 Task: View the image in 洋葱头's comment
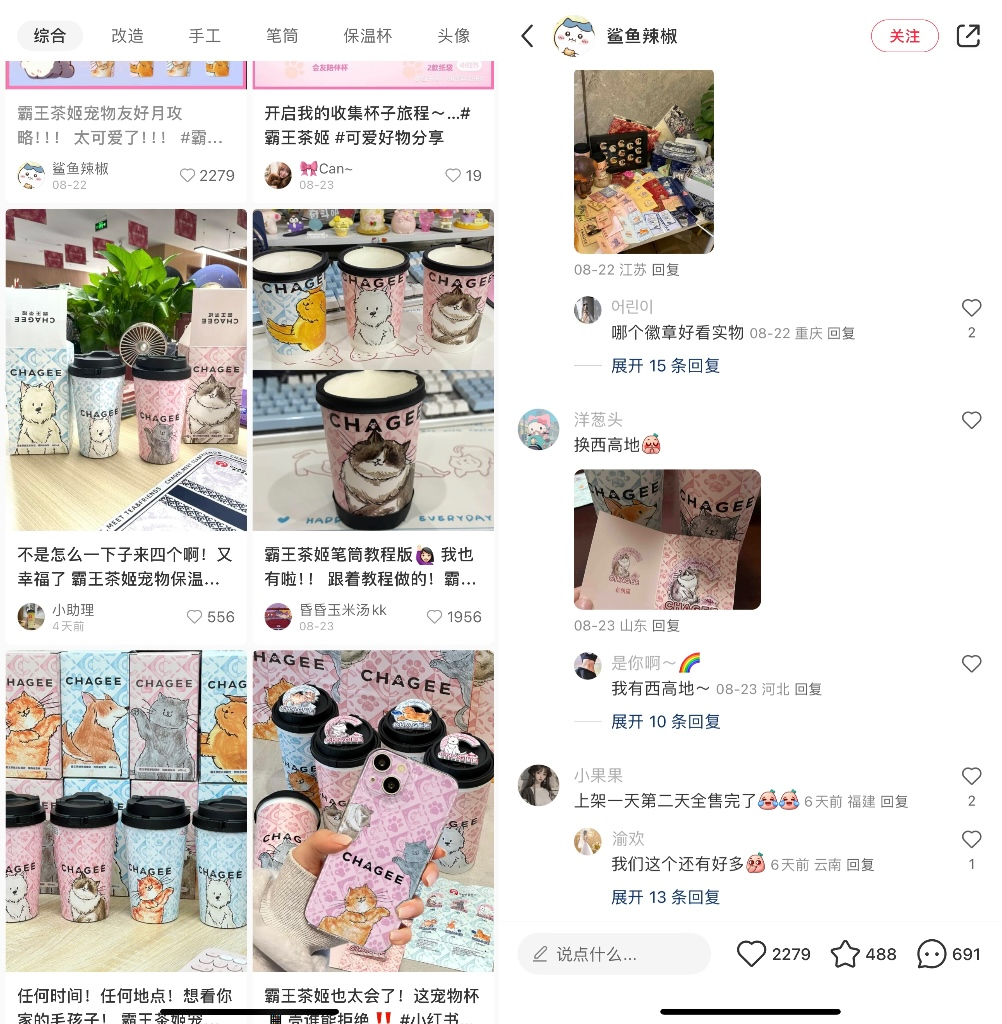point(667,540)
